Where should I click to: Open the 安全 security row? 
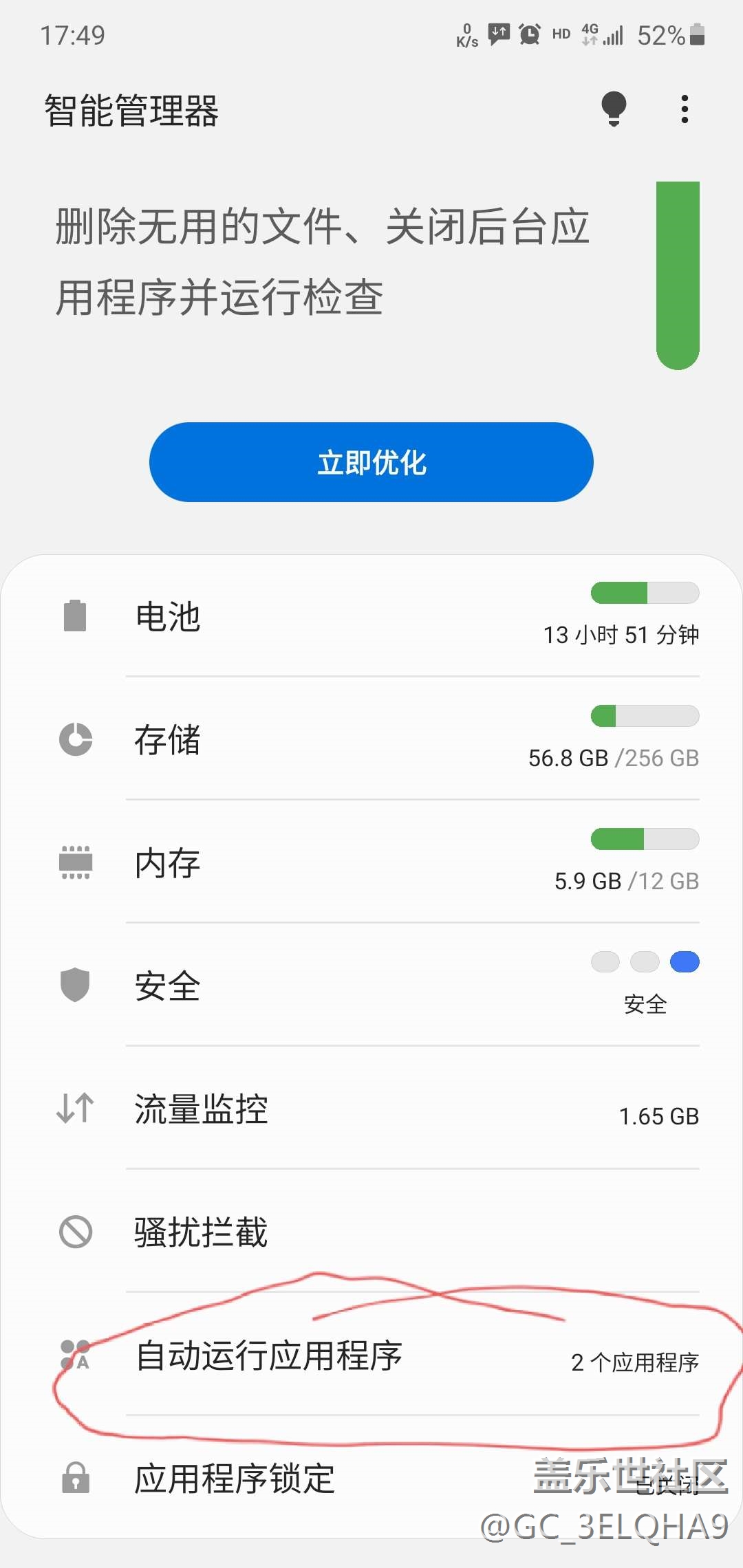(x=371, y=985)
